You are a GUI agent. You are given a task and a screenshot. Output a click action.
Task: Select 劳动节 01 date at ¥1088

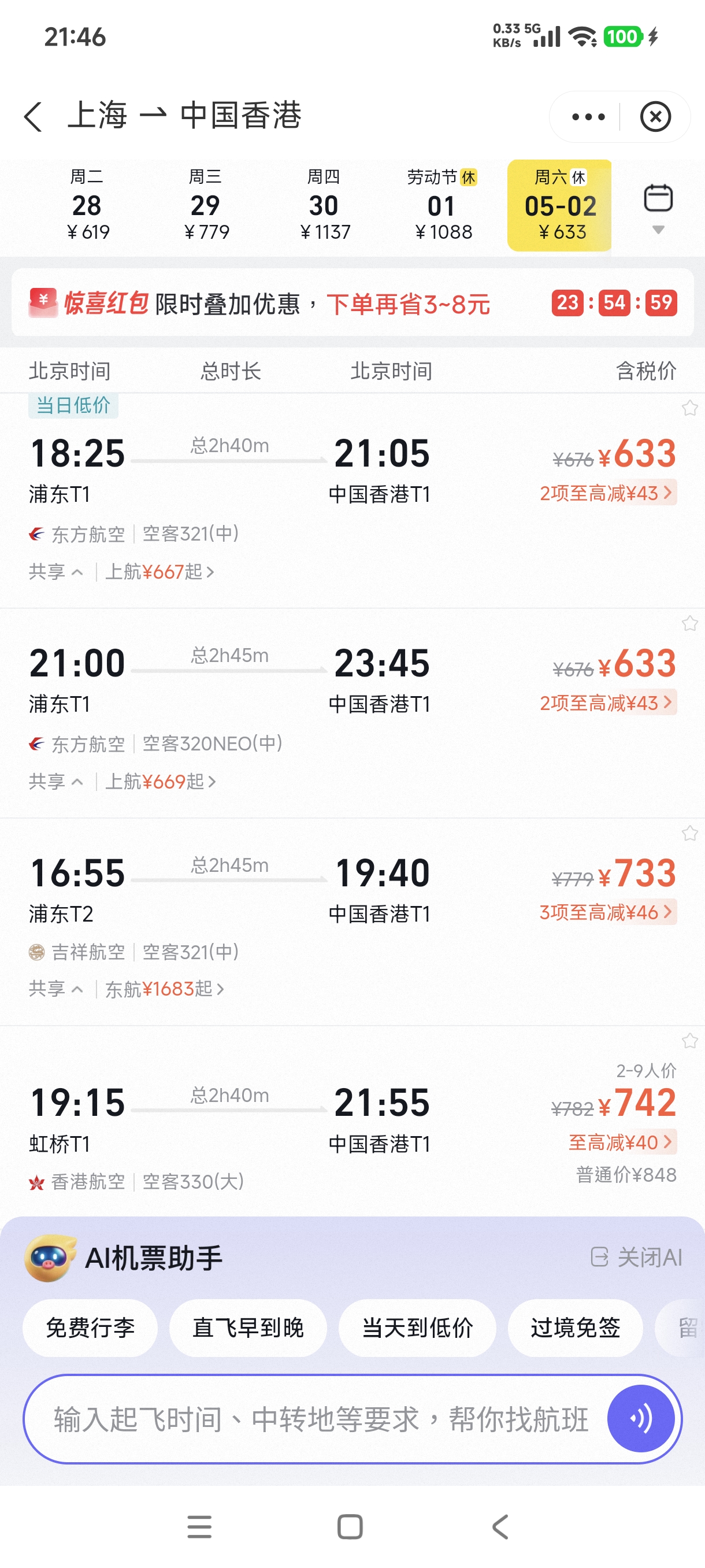(x=442, y=205)
